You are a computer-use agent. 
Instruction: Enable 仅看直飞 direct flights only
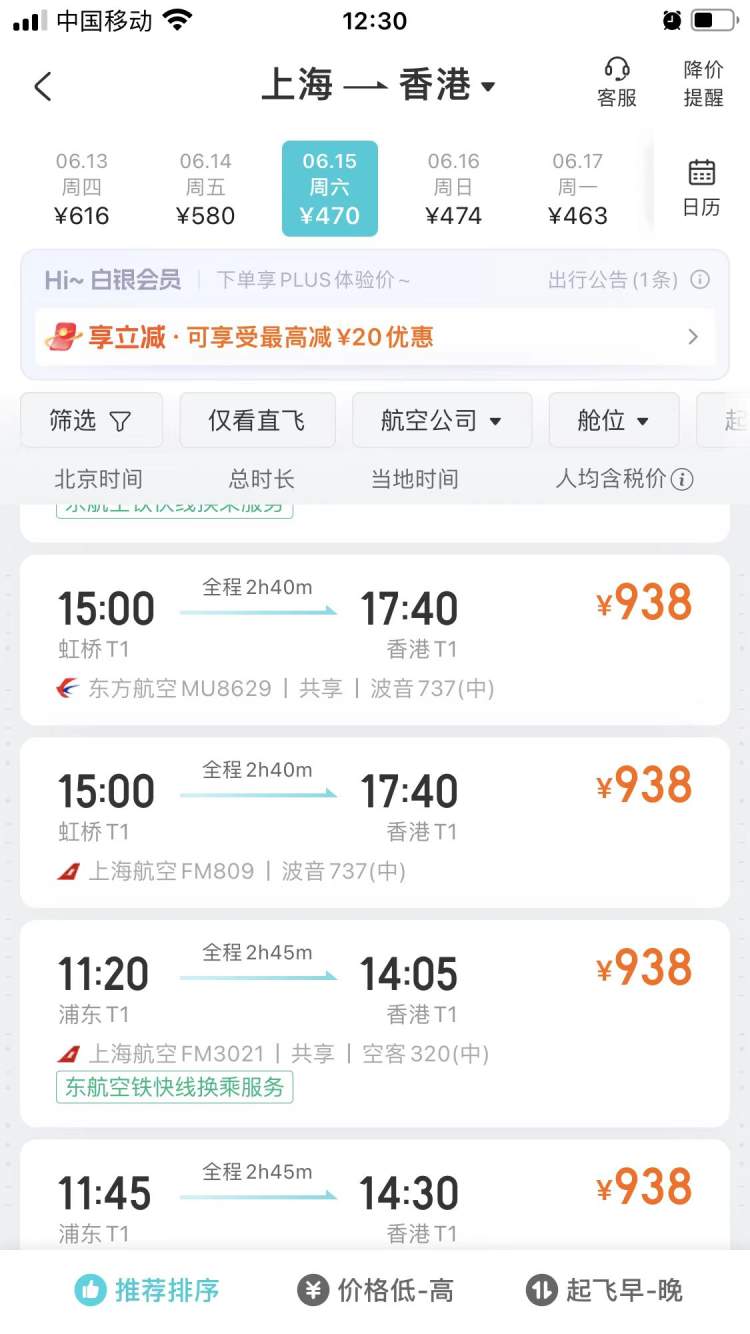257,420
